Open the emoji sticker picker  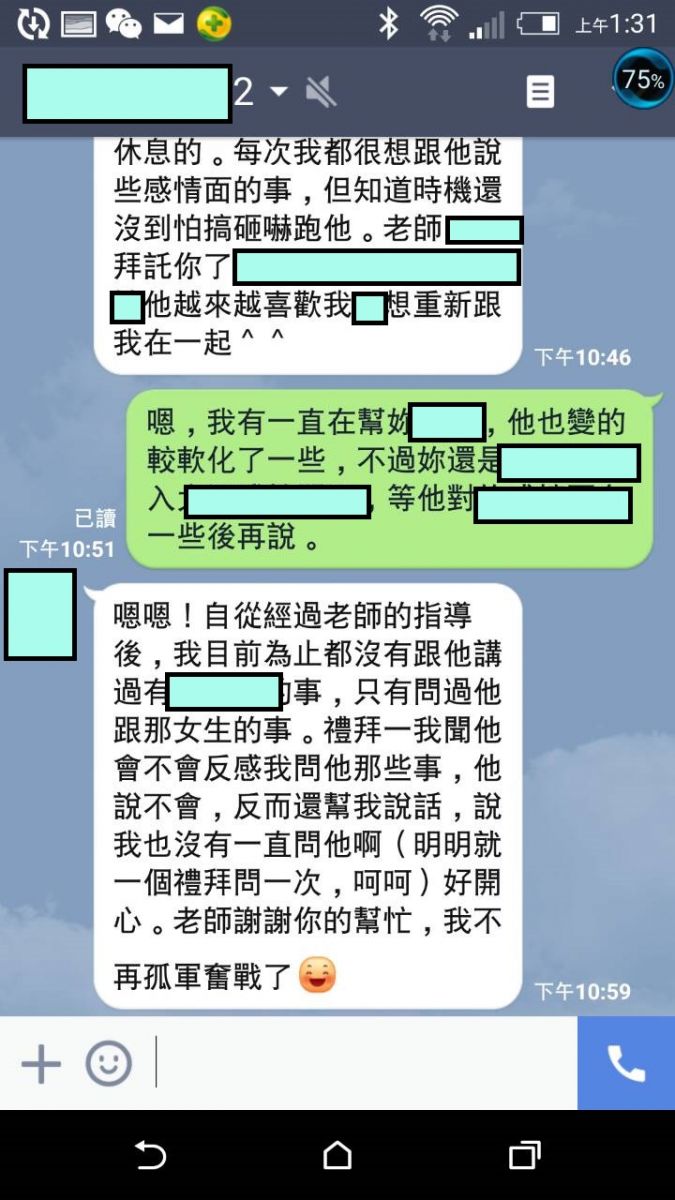click(108, 1064)
